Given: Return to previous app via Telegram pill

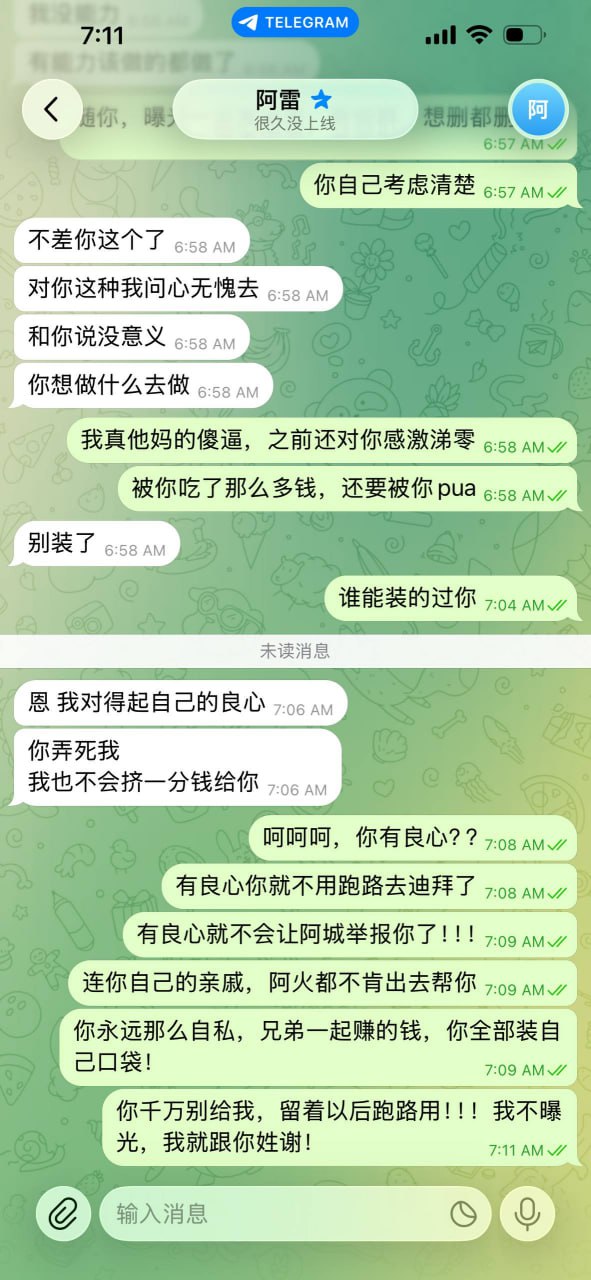Looking at the screenshot, I should [295, 22].
